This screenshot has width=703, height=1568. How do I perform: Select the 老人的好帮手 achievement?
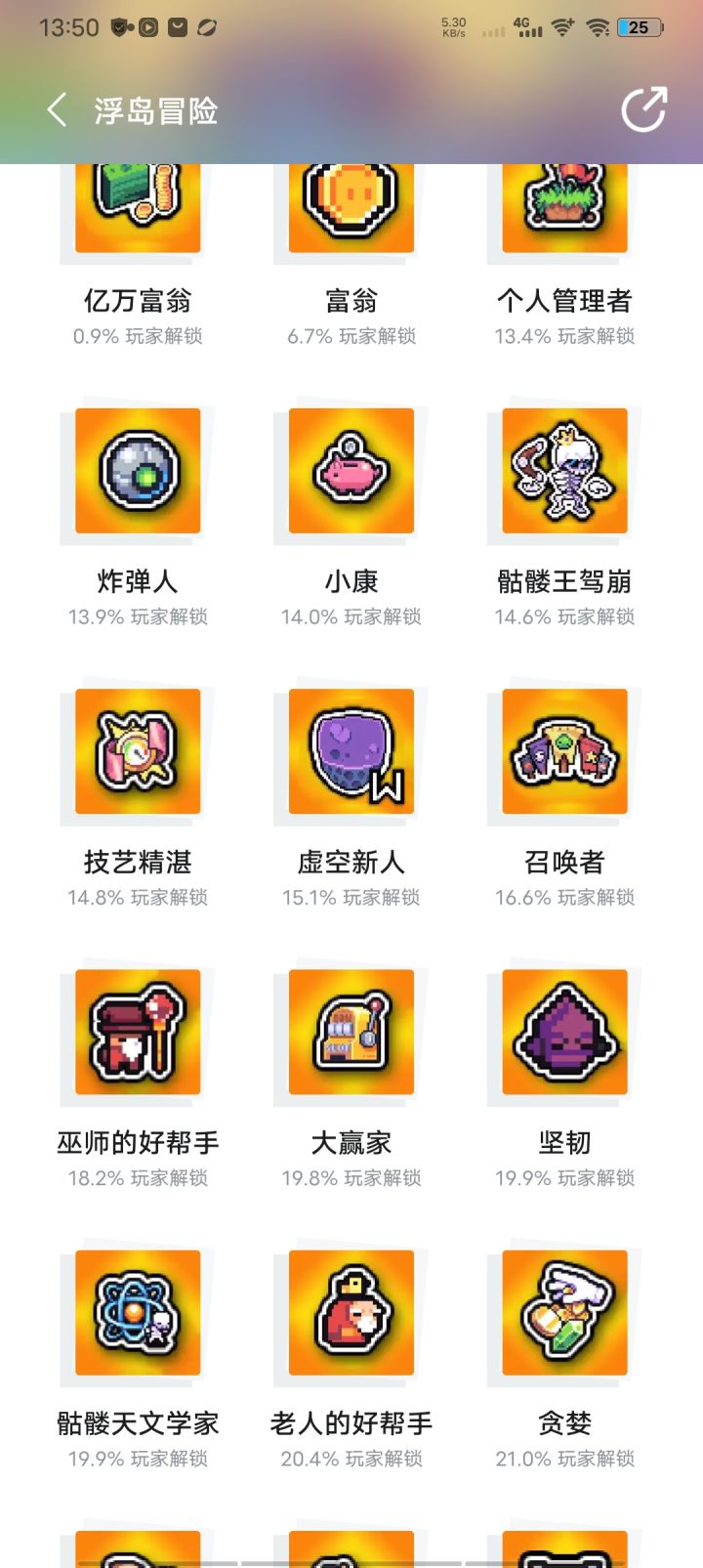click(351, 1312)
